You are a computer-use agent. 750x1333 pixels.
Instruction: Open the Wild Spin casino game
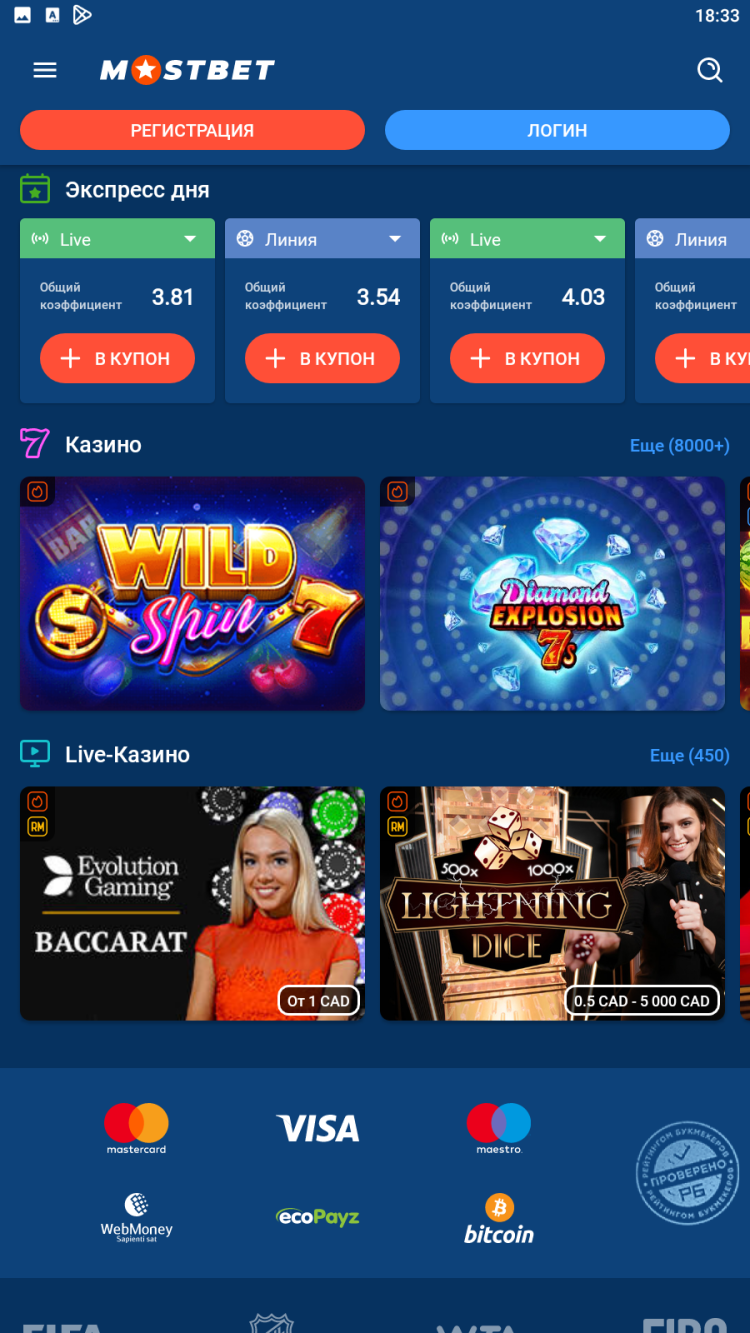(x=192, y=593)
